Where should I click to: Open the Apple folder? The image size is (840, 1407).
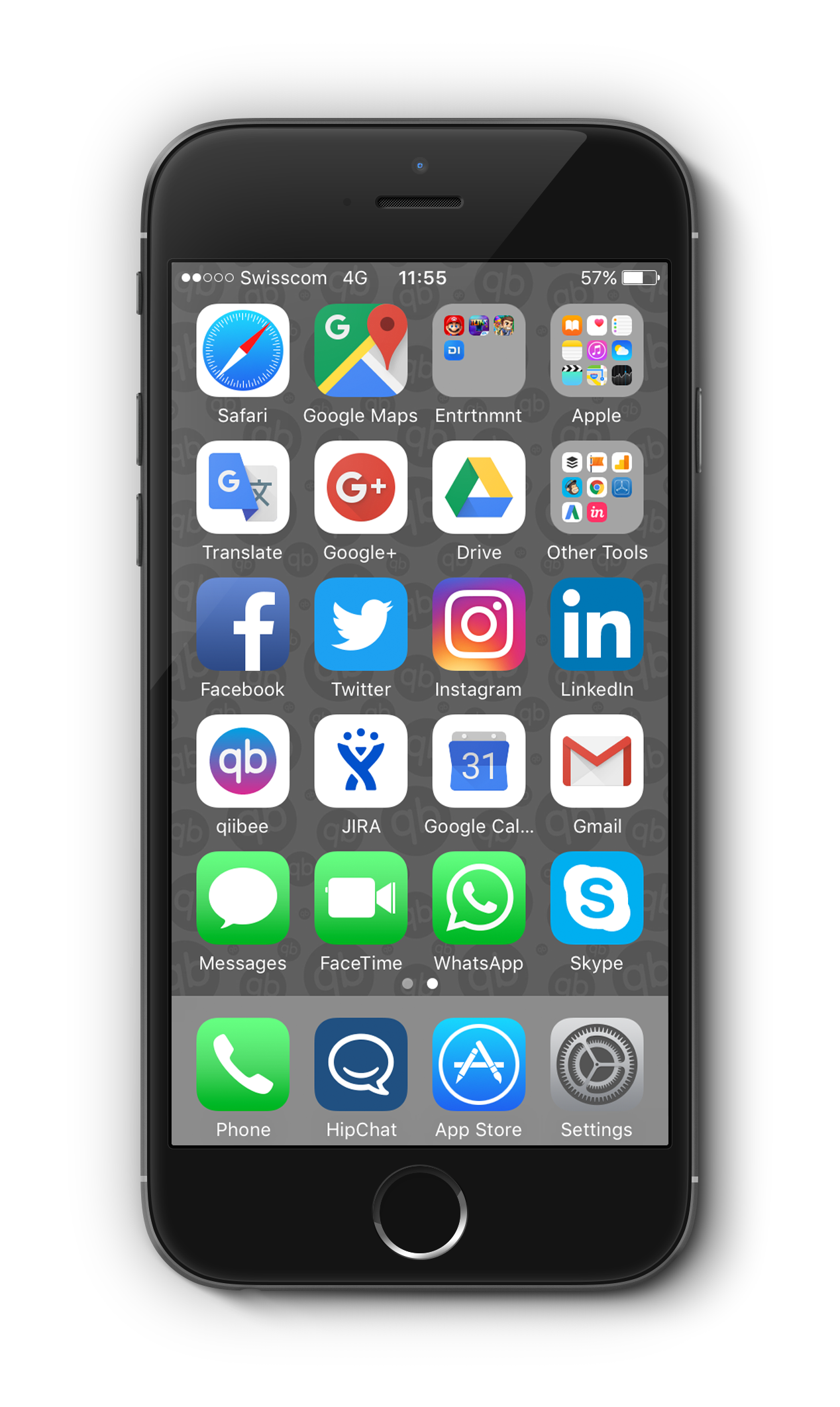coord(596,350)
